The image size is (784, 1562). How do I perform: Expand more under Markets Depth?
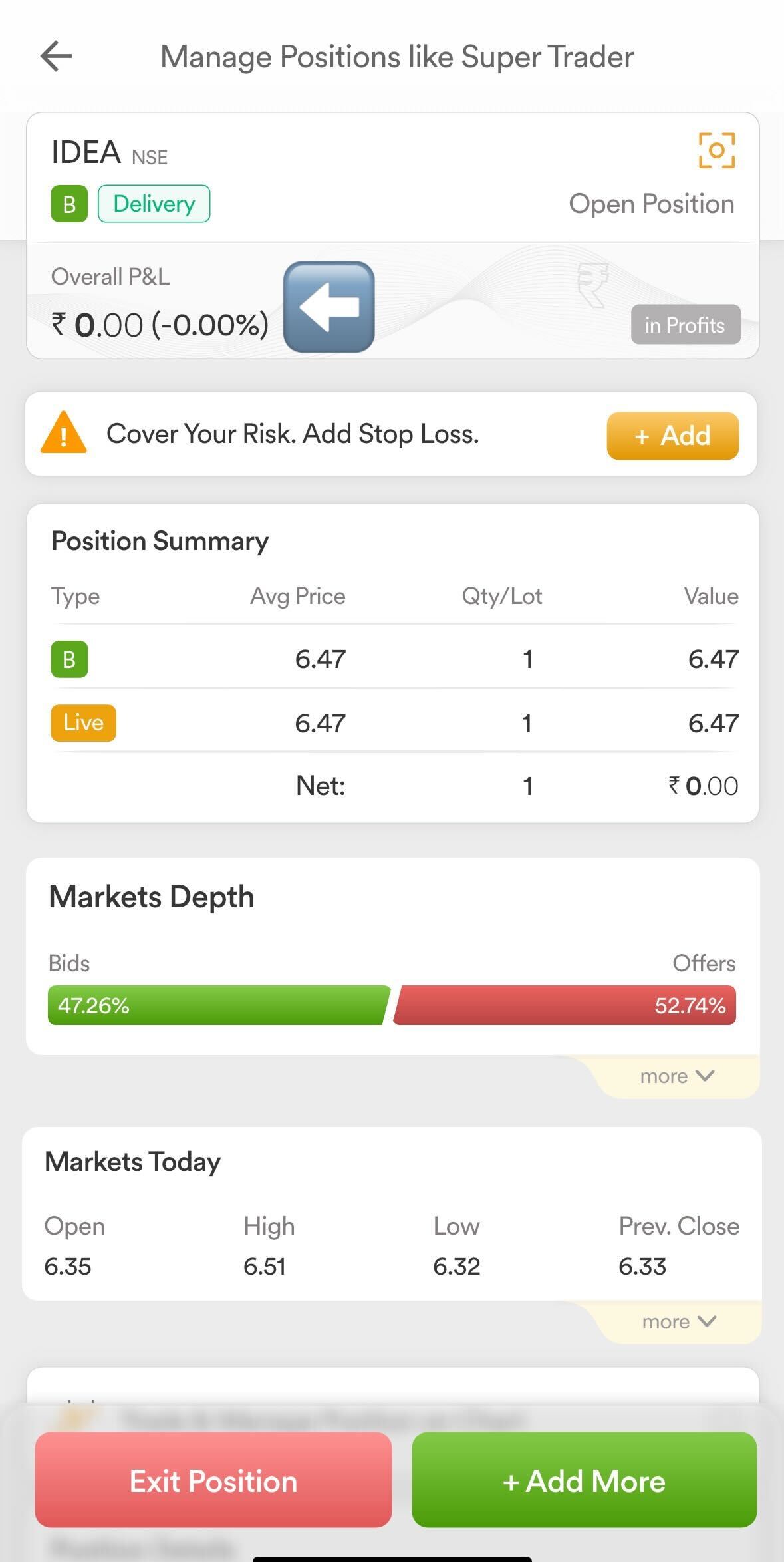click(677, 1076)
